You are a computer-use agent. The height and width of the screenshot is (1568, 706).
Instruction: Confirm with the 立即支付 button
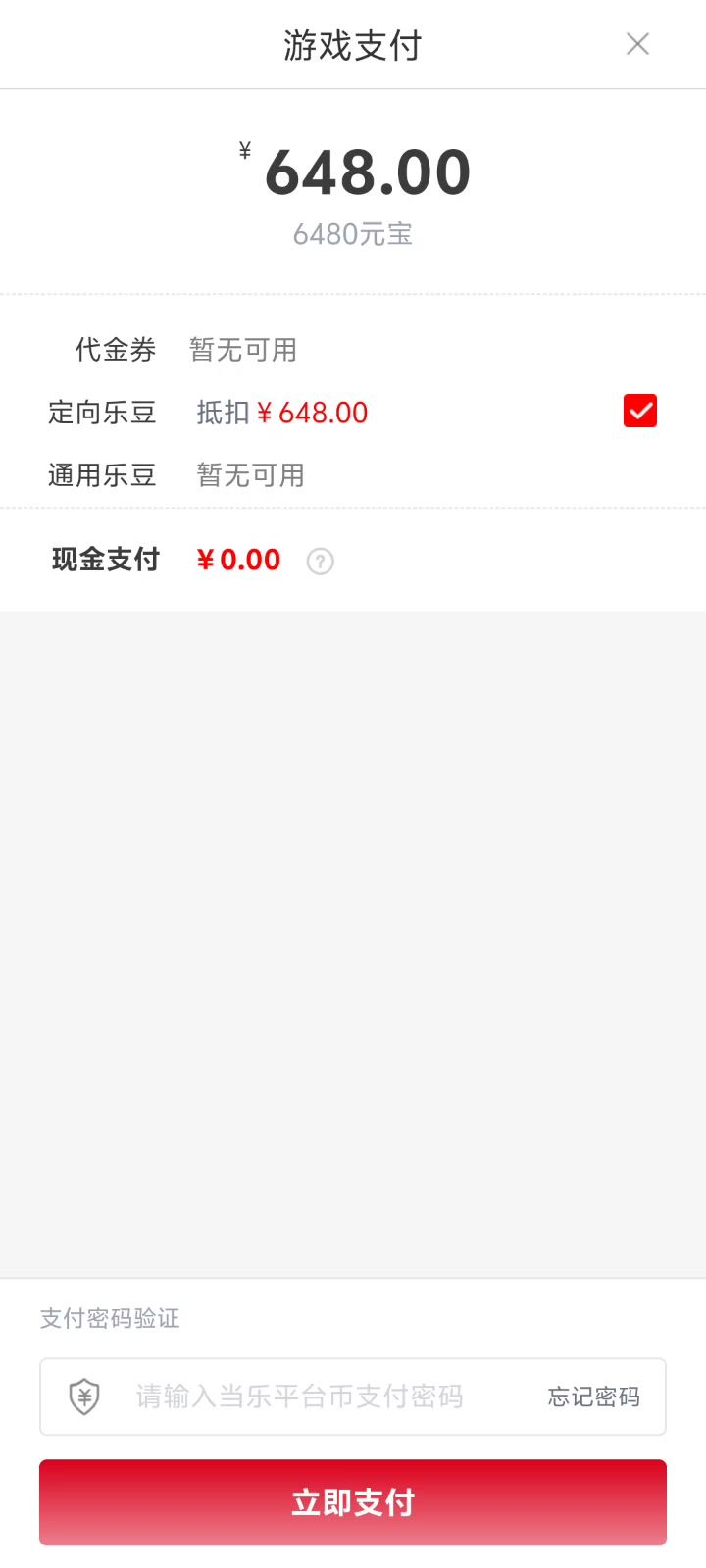(353, 1502)
